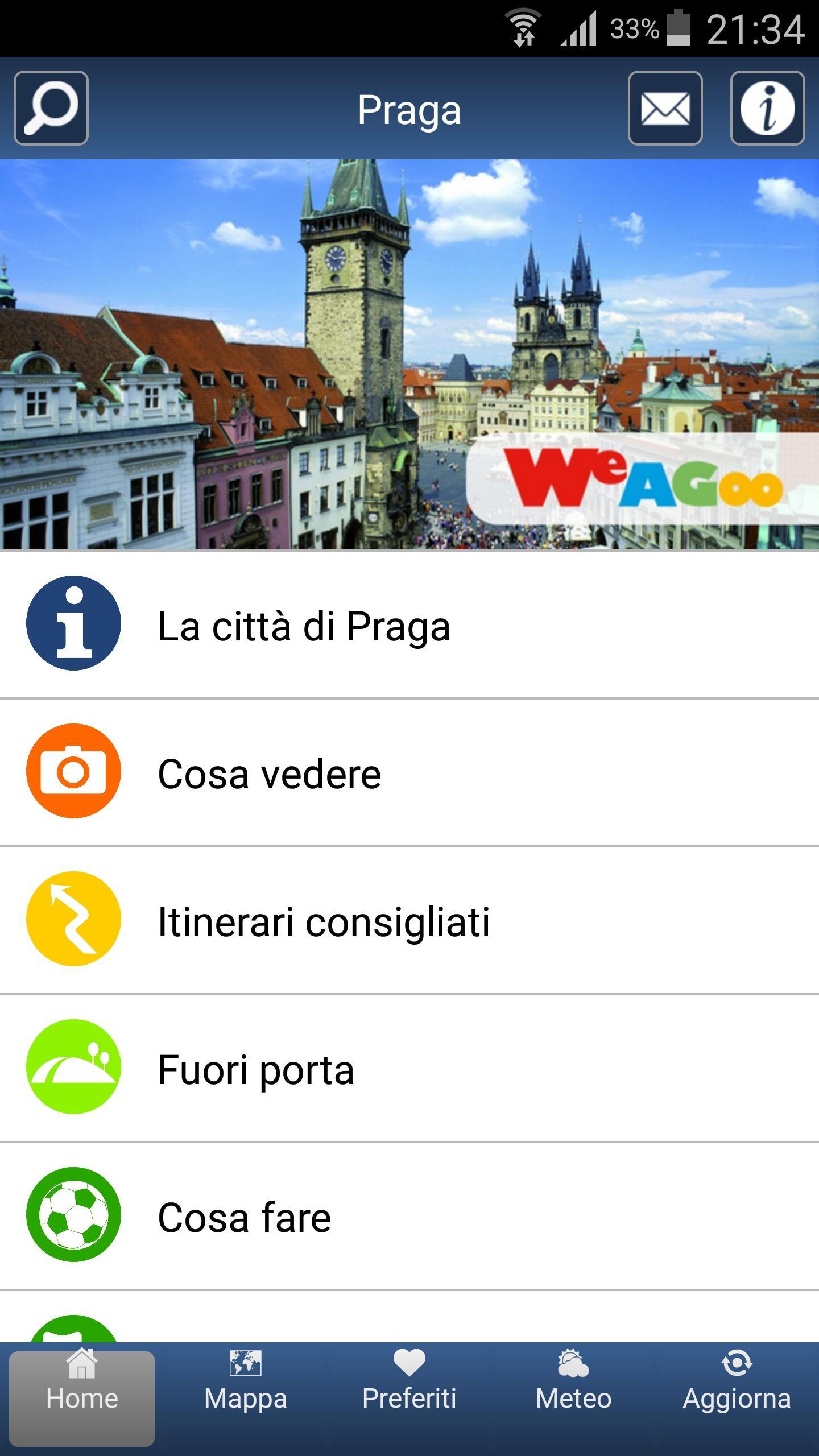Tap Aggiorna to refresh

coord(737,1398)
